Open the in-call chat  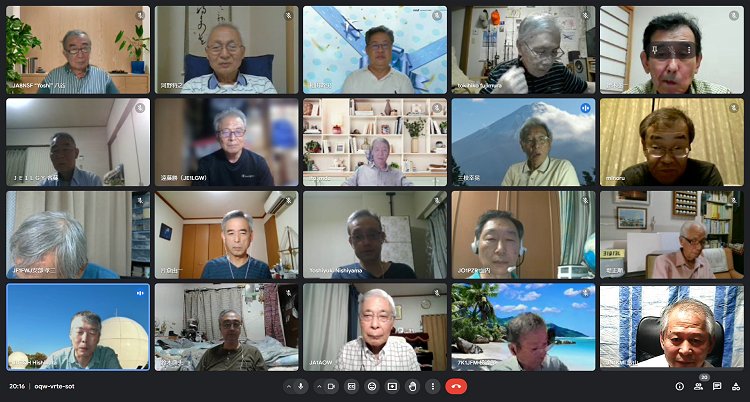(x=717, y=386)
